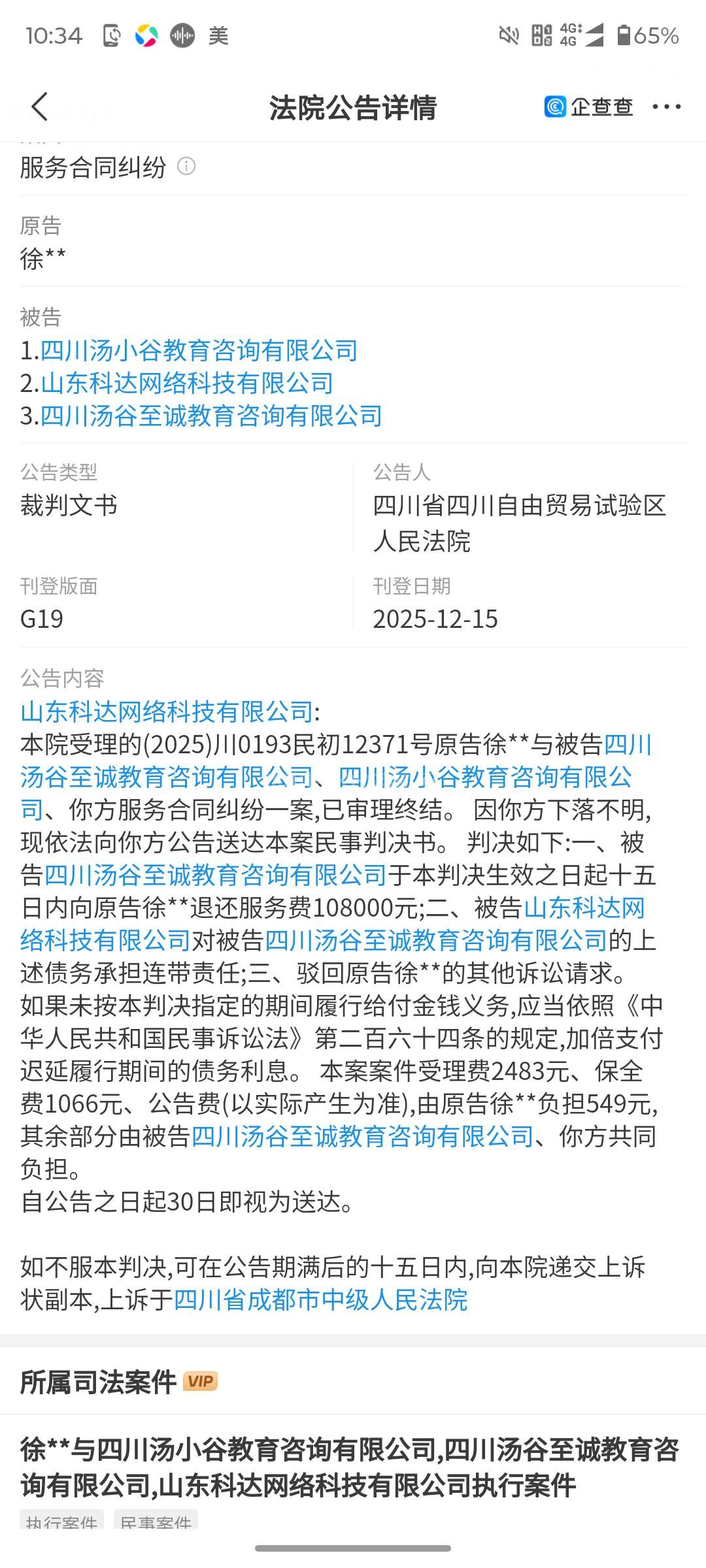Open defendant 四川汤小谷教育咨询有限公司
This screenshot has height=1568, width=706.
(199, 351)
